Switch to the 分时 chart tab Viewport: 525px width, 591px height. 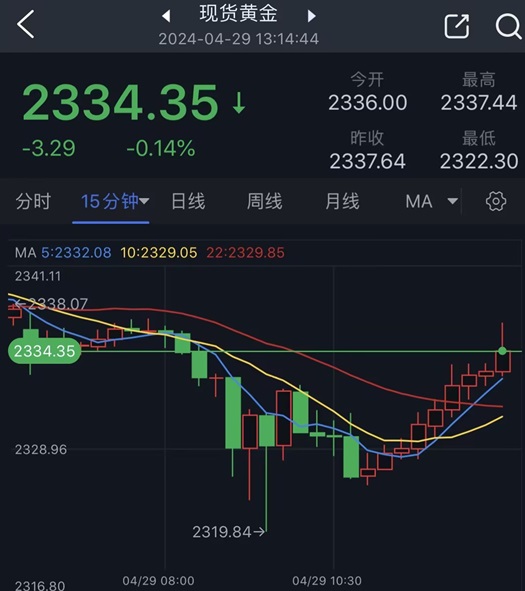[33, 201]
